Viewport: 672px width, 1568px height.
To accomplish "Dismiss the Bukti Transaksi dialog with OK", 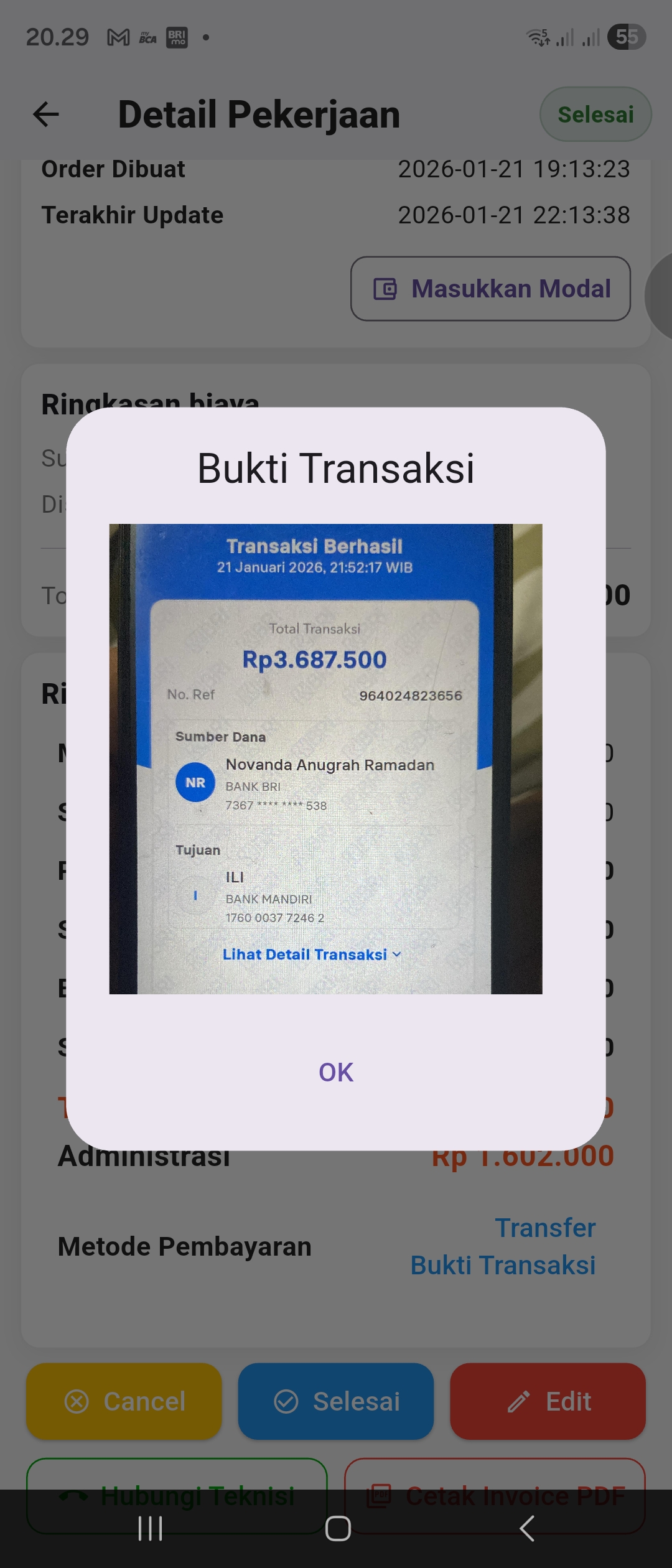I will pos(336,1072).
